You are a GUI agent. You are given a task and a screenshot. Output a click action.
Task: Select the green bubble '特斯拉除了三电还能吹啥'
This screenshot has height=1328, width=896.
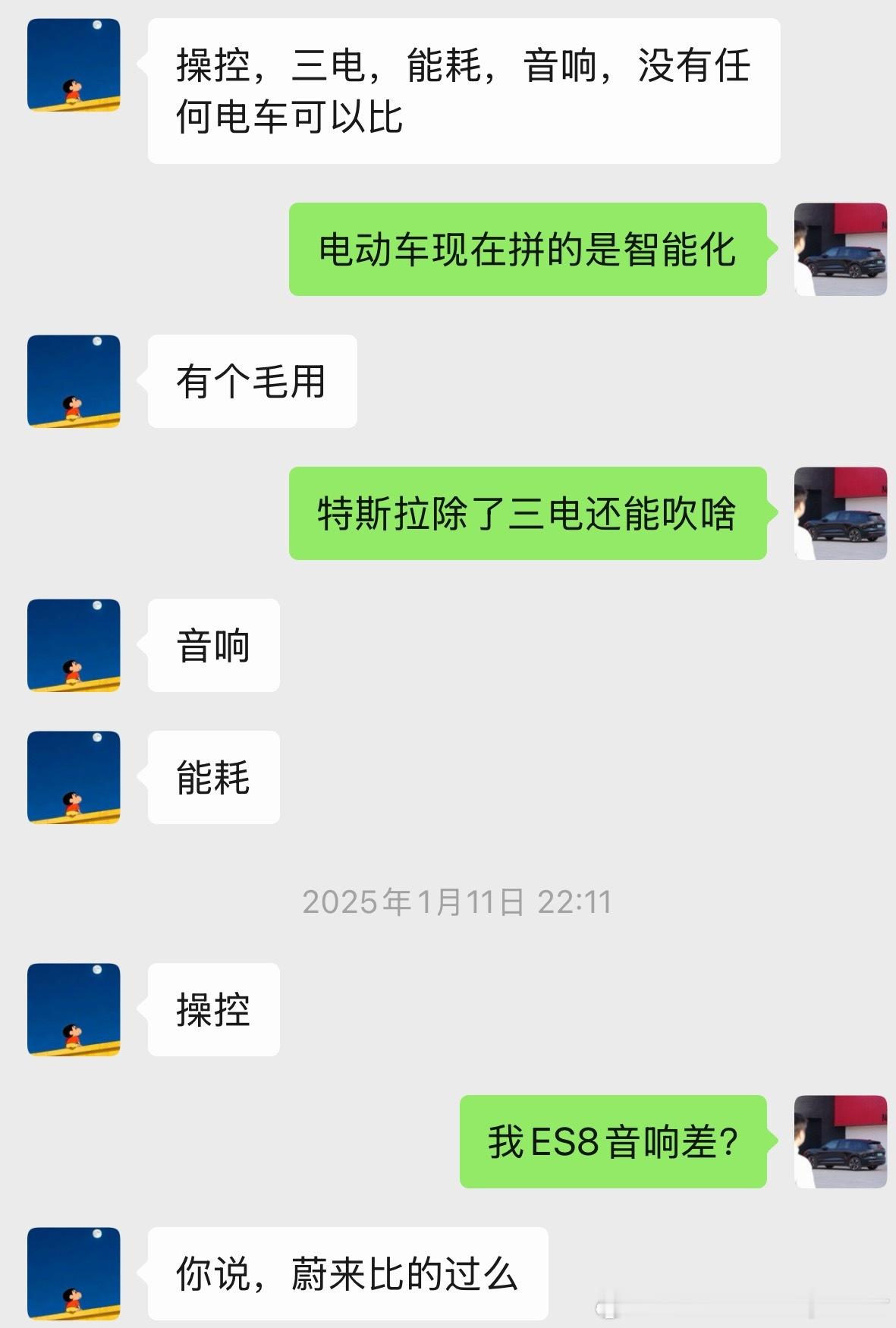531,515
